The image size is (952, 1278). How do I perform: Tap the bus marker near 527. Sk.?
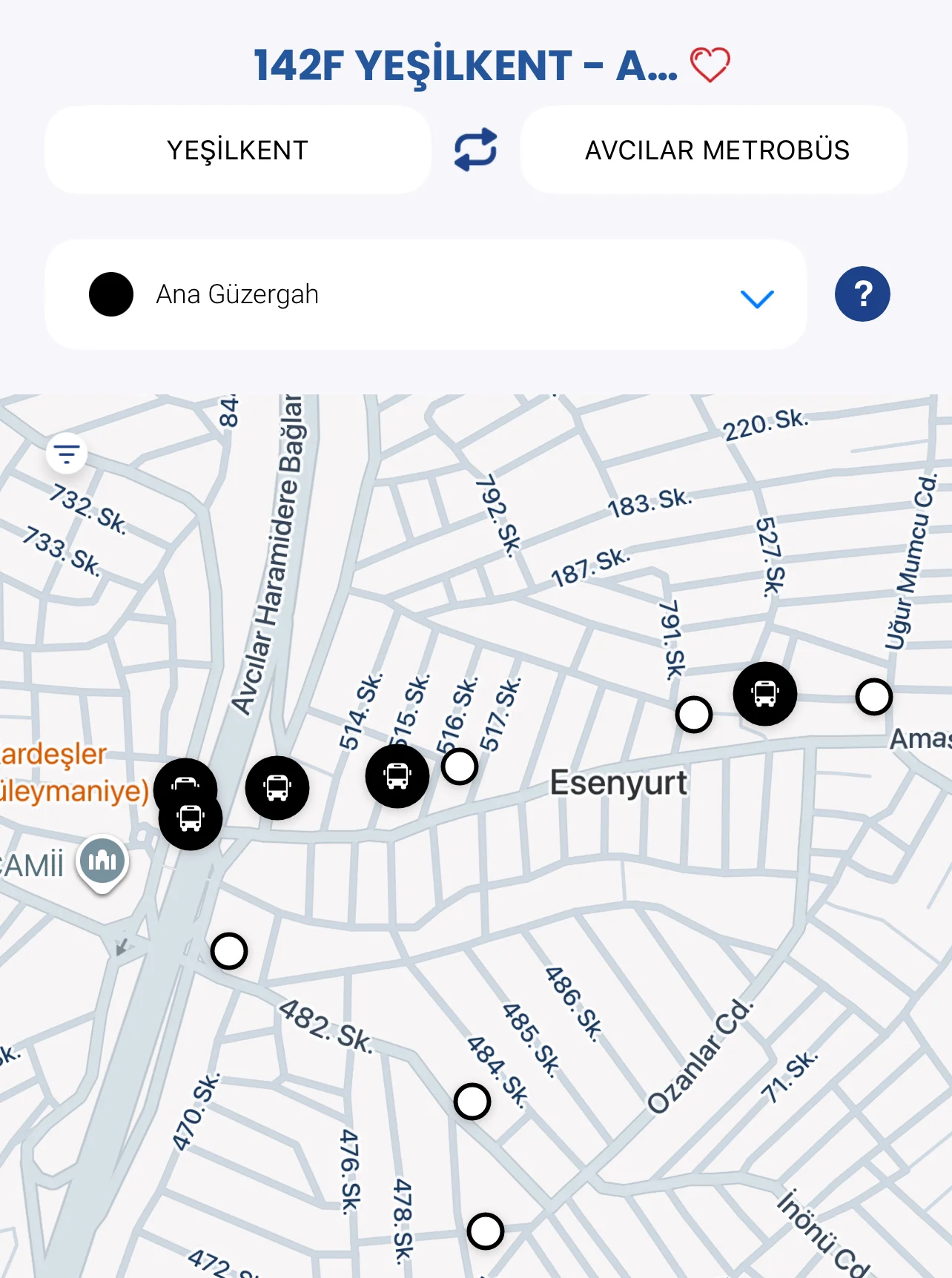(x=764, y=694)
